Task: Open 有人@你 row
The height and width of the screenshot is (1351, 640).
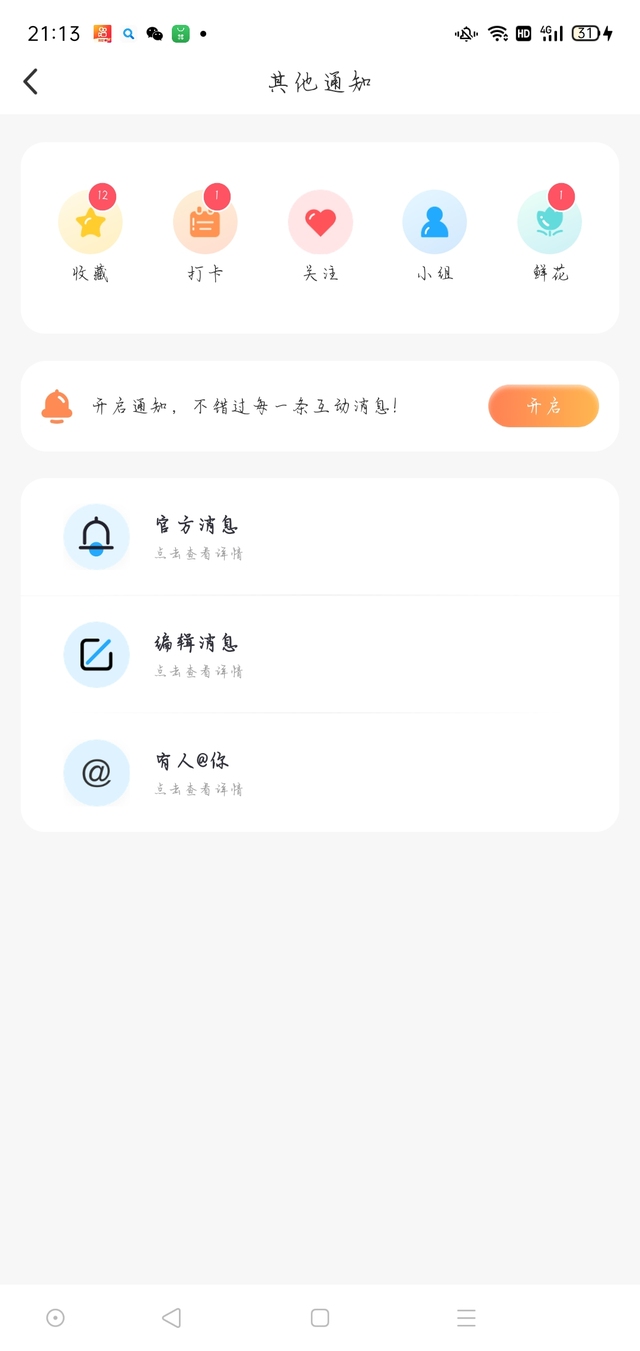Action: pyautogui.click(x=320, y=772)
